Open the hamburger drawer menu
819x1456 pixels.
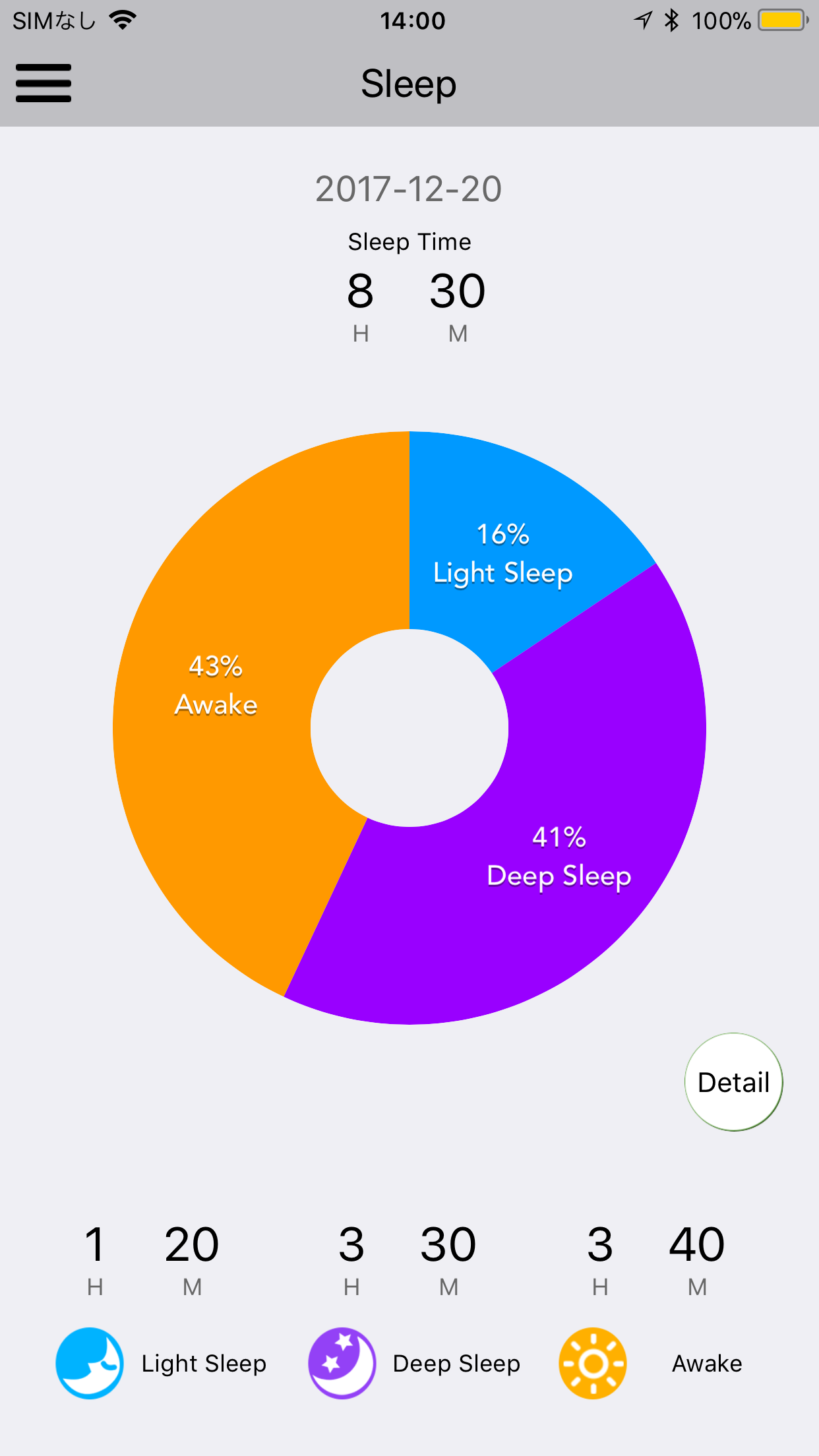(x=44, y=83)
